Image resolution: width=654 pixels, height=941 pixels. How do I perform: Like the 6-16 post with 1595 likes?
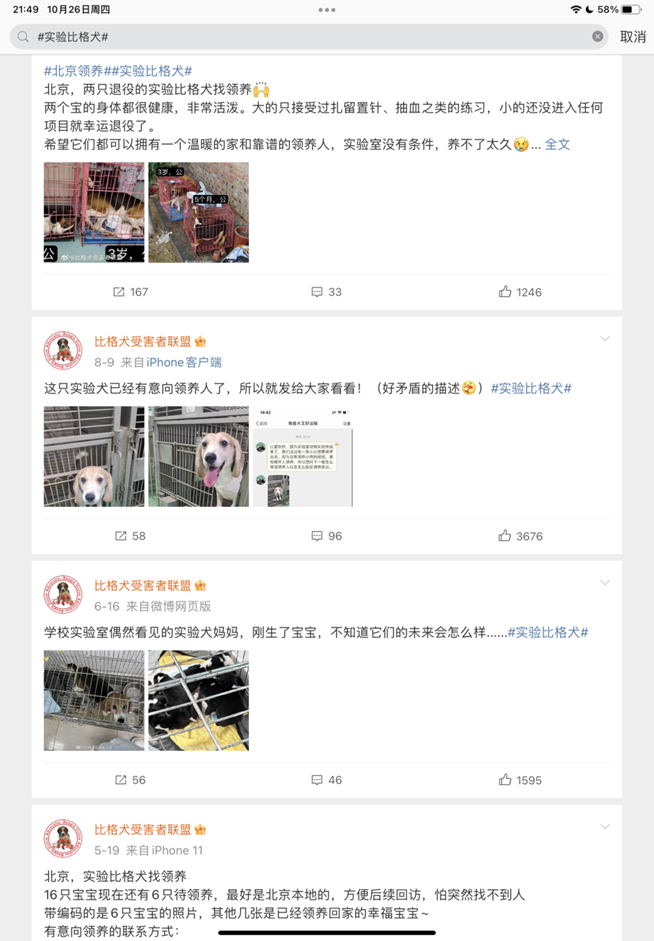tap(520, 780)
